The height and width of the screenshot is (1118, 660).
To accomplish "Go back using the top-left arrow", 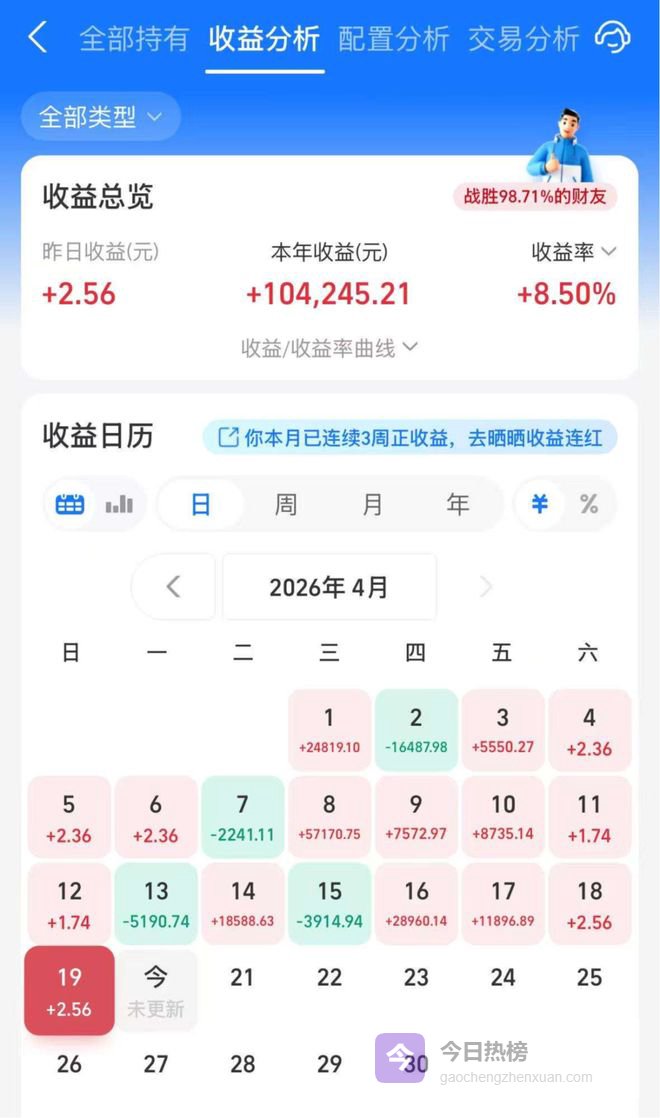I will [37, 39].
